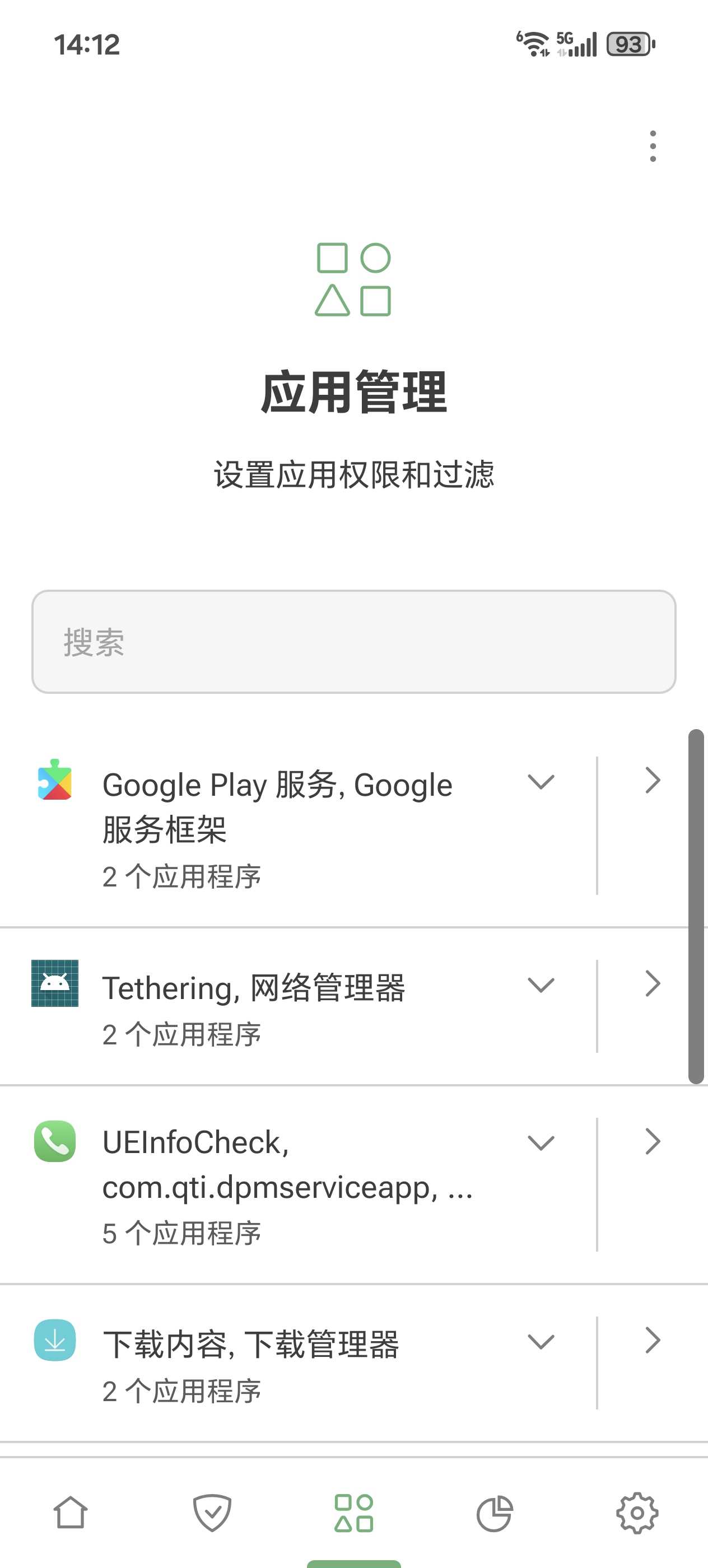Open details arrow for Google Play 服务

pos(653,781)
